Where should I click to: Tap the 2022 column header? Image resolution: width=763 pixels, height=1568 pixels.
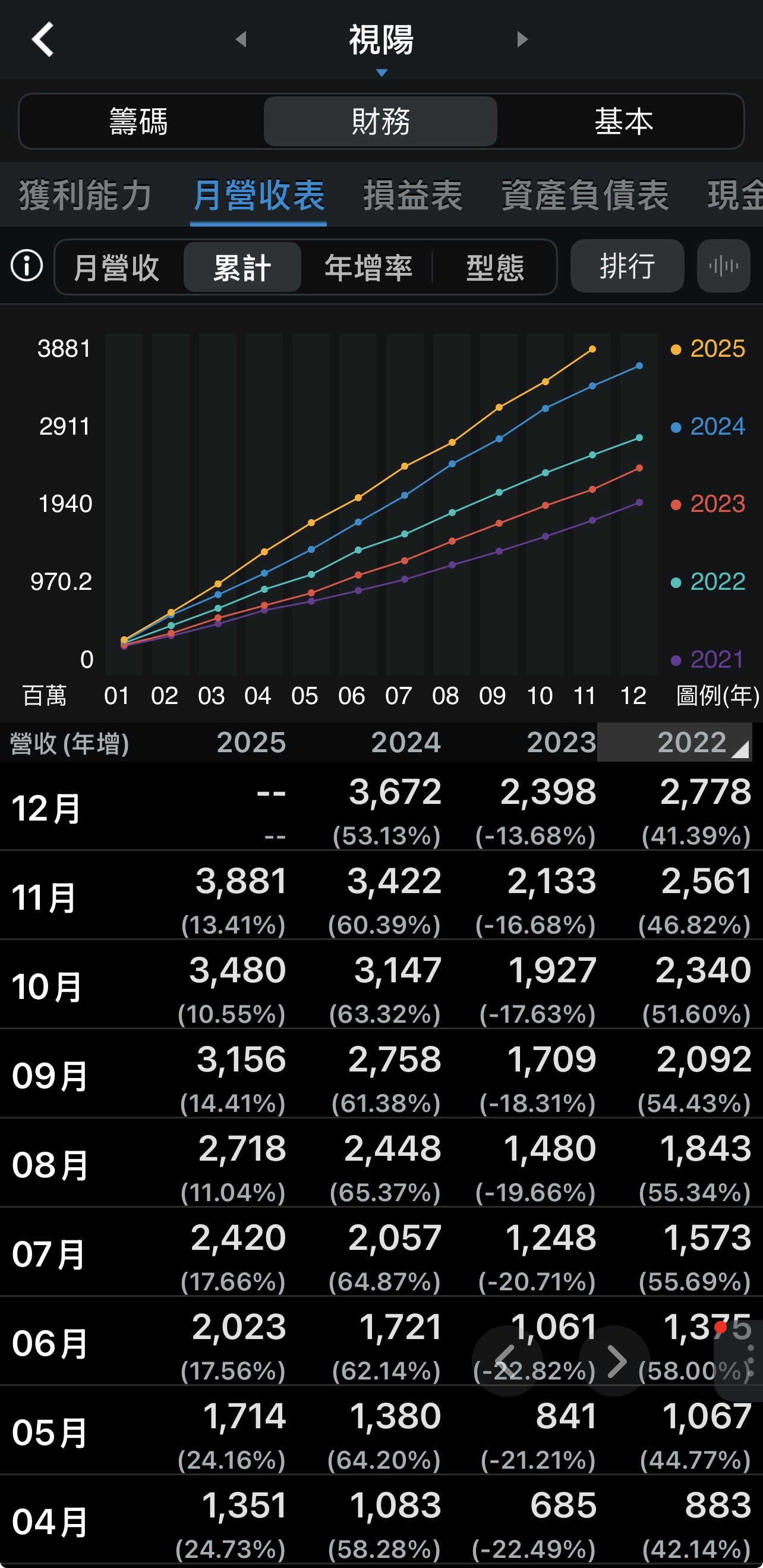tap(692, 742)
